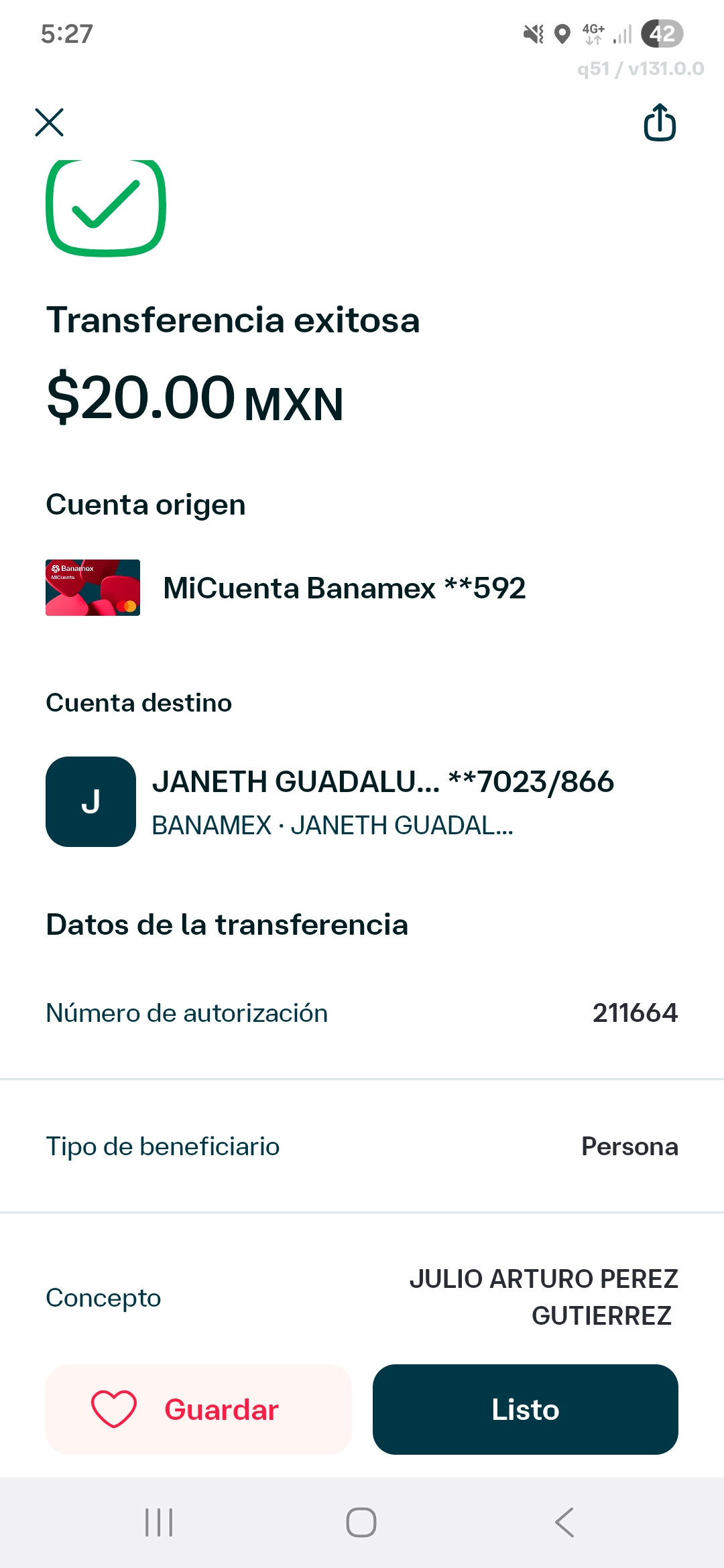Image resolution: width=724 pixels, height=1568 pixels.
Task: Share the transfer receipt
Action: click(x=660, y=123)
